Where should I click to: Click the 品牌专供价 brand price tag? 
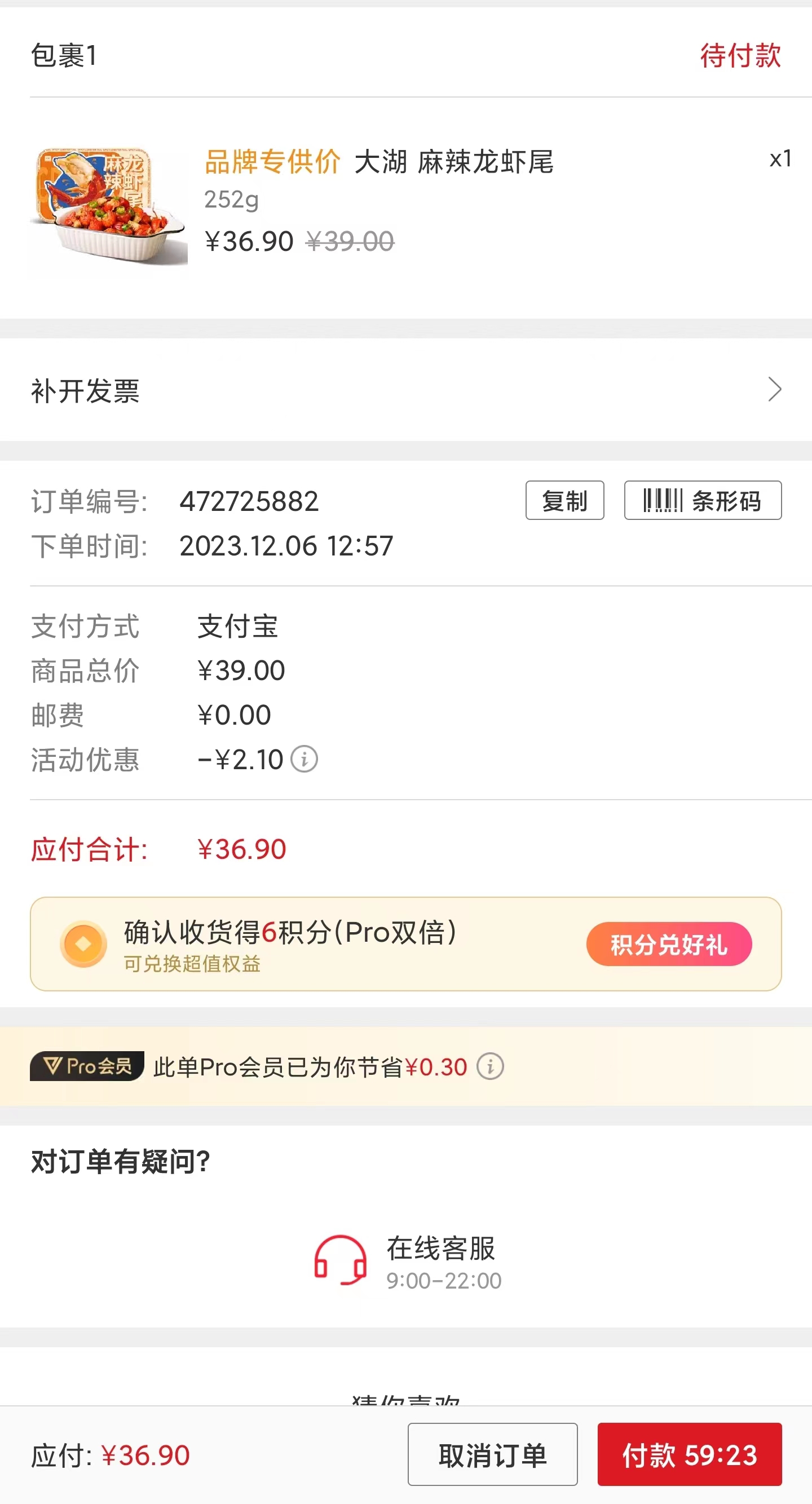pyautogui.click(x=272, y=163)
